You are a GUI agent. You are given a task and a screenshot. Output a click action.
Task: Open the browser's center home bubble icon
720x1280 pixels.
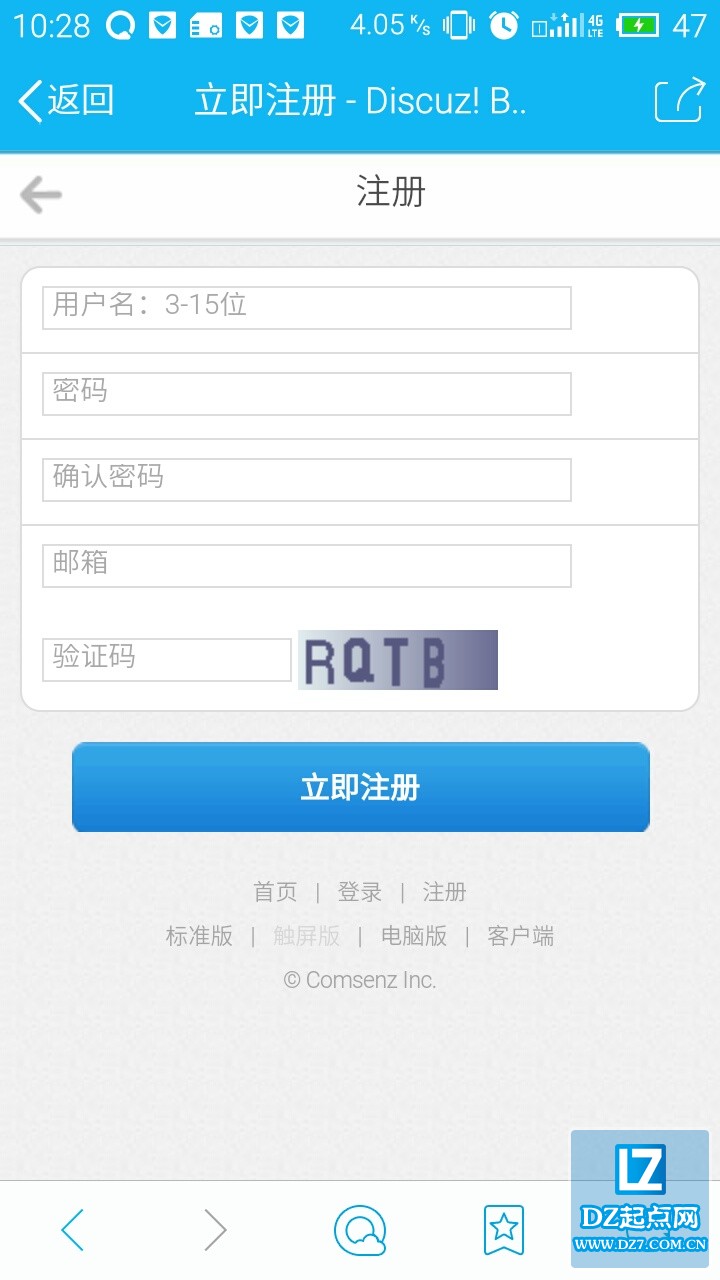(x=360, y=1230)
